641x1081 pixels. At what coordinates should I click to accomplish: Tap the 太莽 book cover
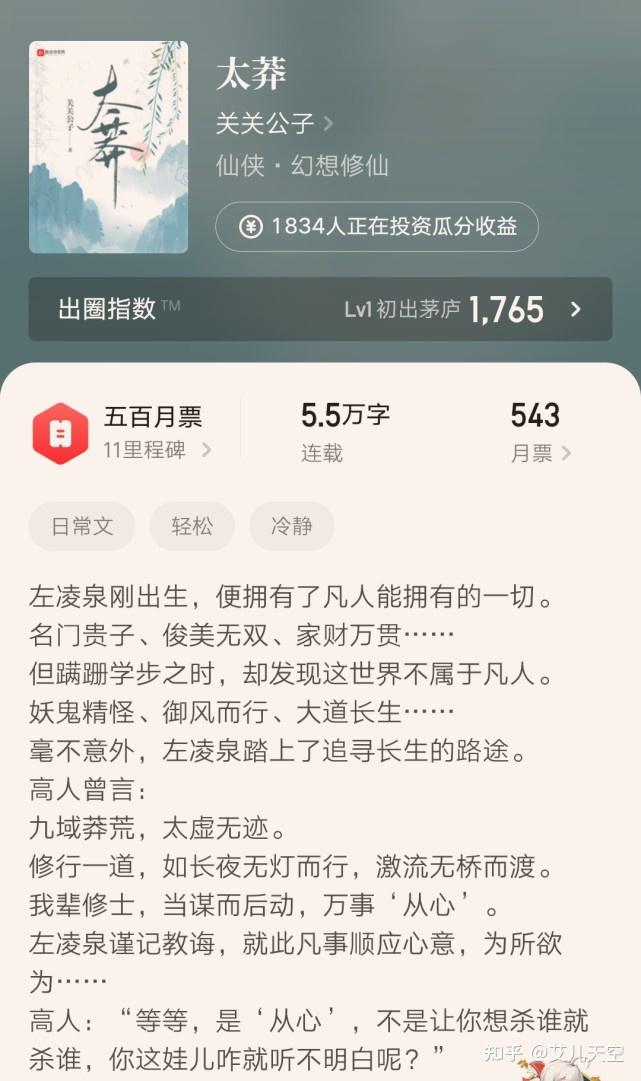point(108,147)
